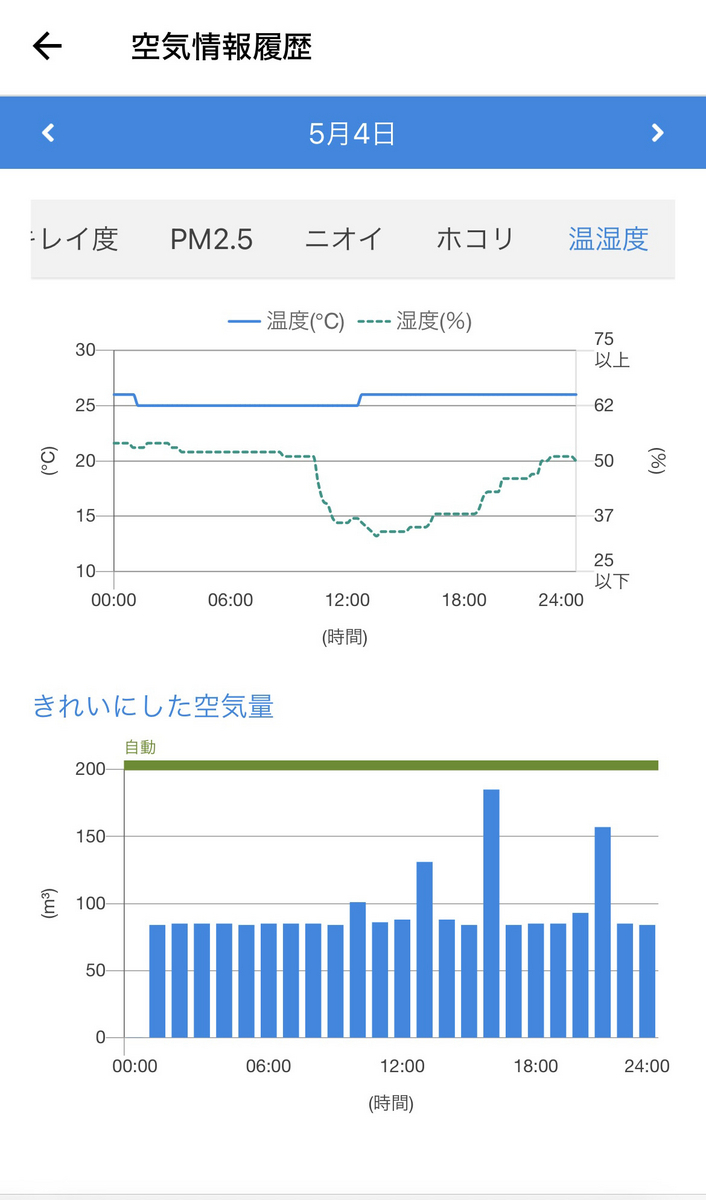View the 温湿度 tab

click(608, 239)
